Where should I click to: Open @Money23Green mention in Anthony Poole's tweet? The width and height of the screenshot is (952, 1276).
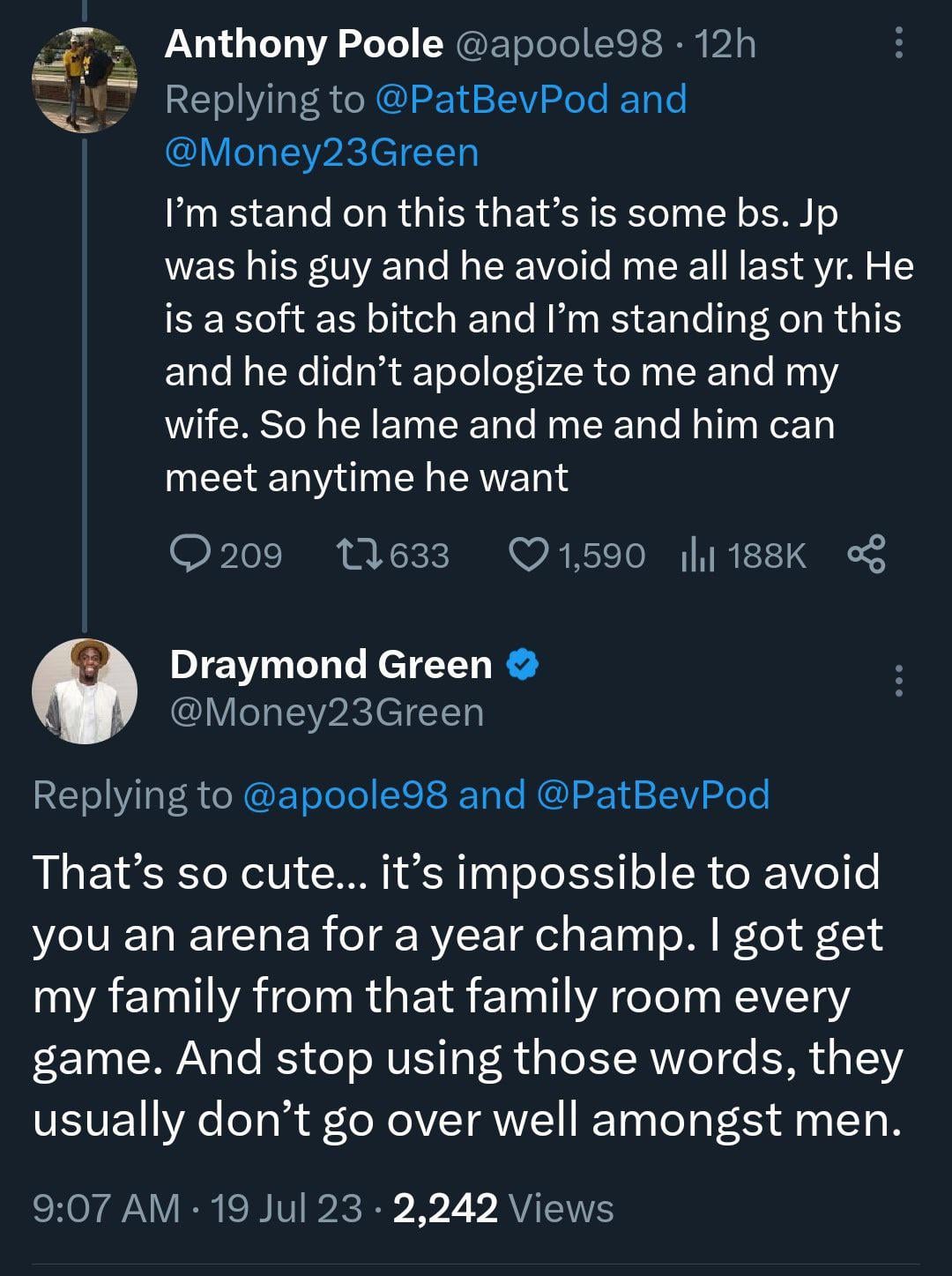coord(322,153)
